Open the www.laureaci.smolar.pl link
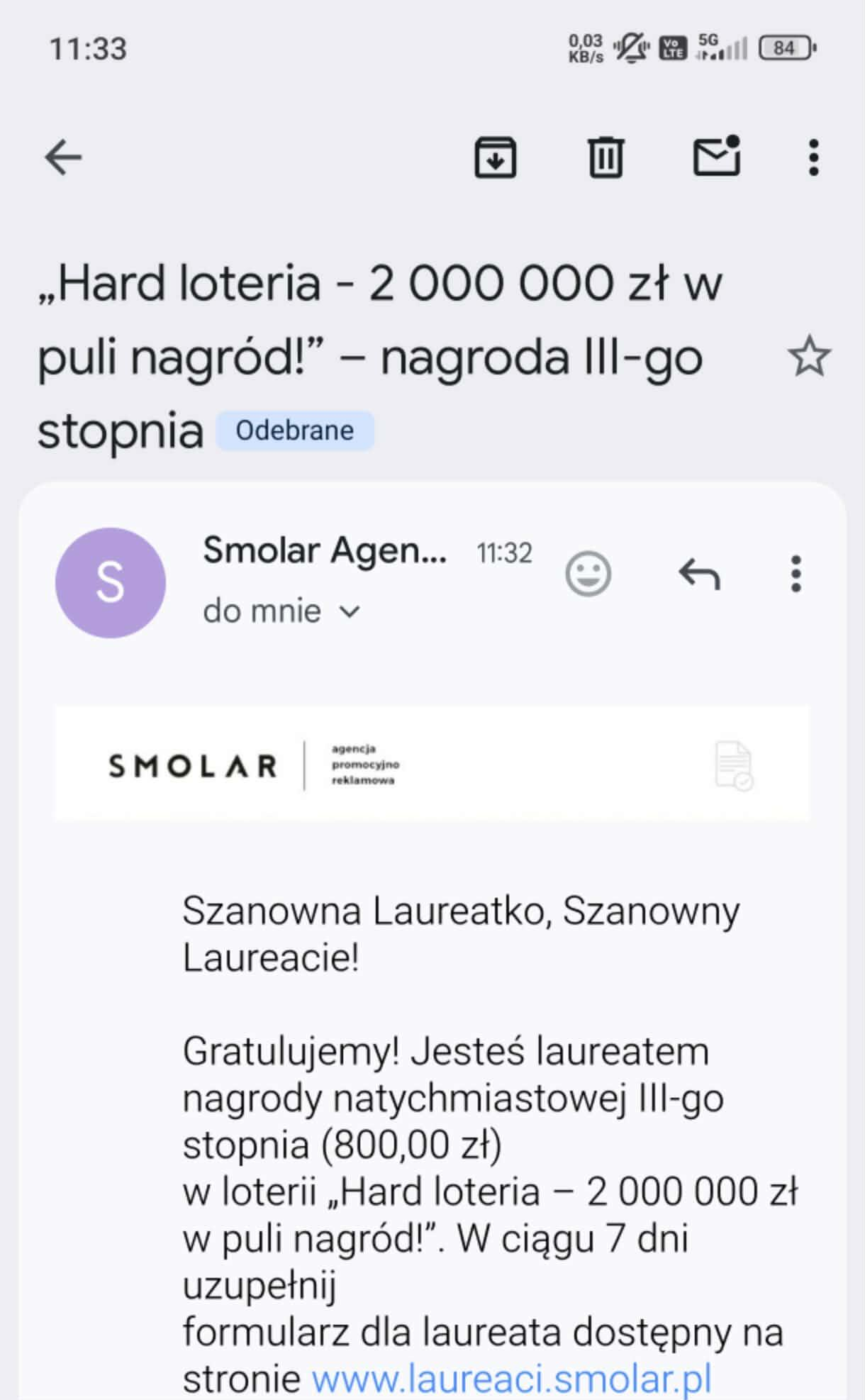 click(511, 1379)
